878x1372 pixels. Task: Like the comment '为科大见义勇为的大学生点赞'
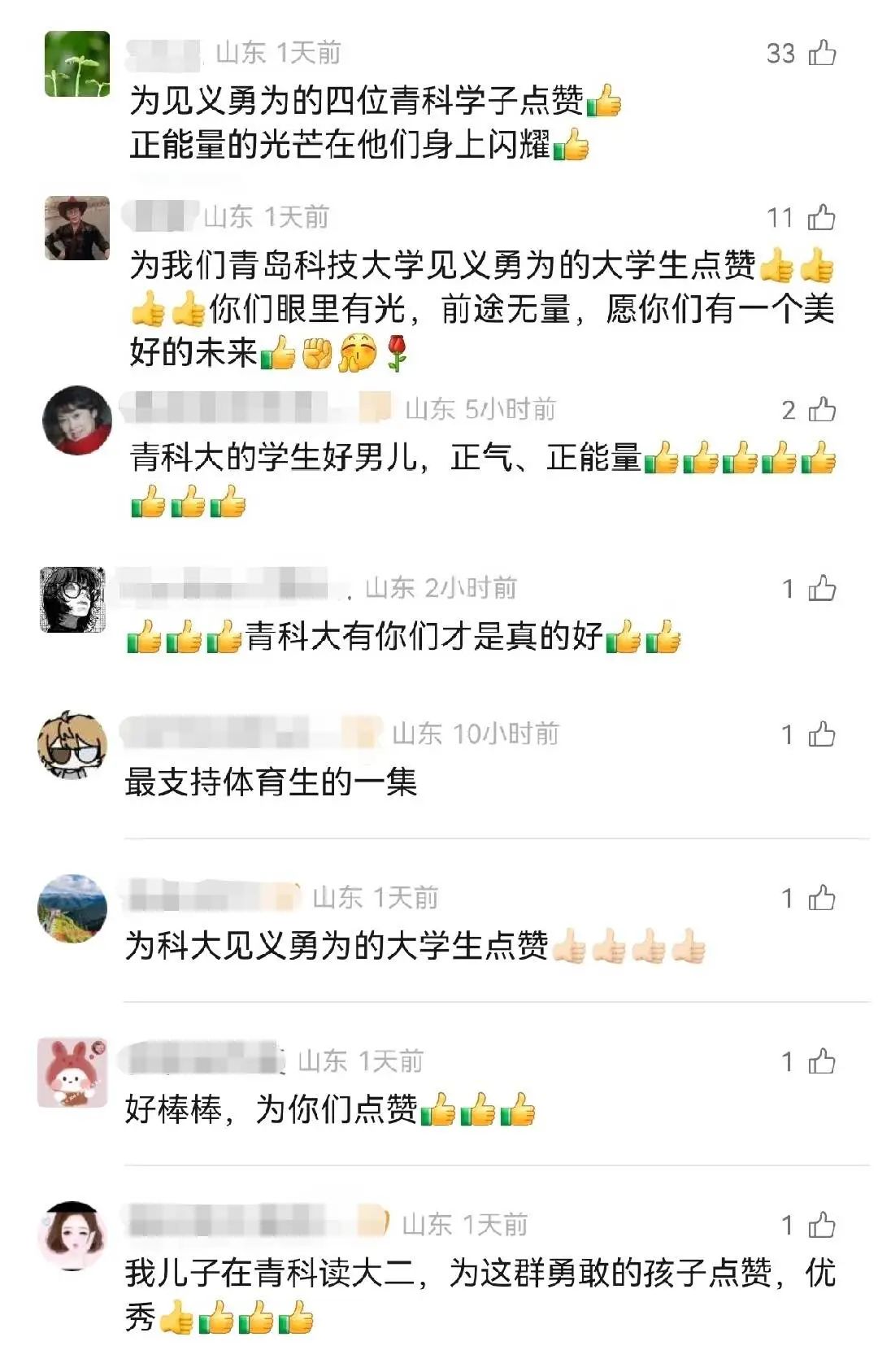pos(822,898)
